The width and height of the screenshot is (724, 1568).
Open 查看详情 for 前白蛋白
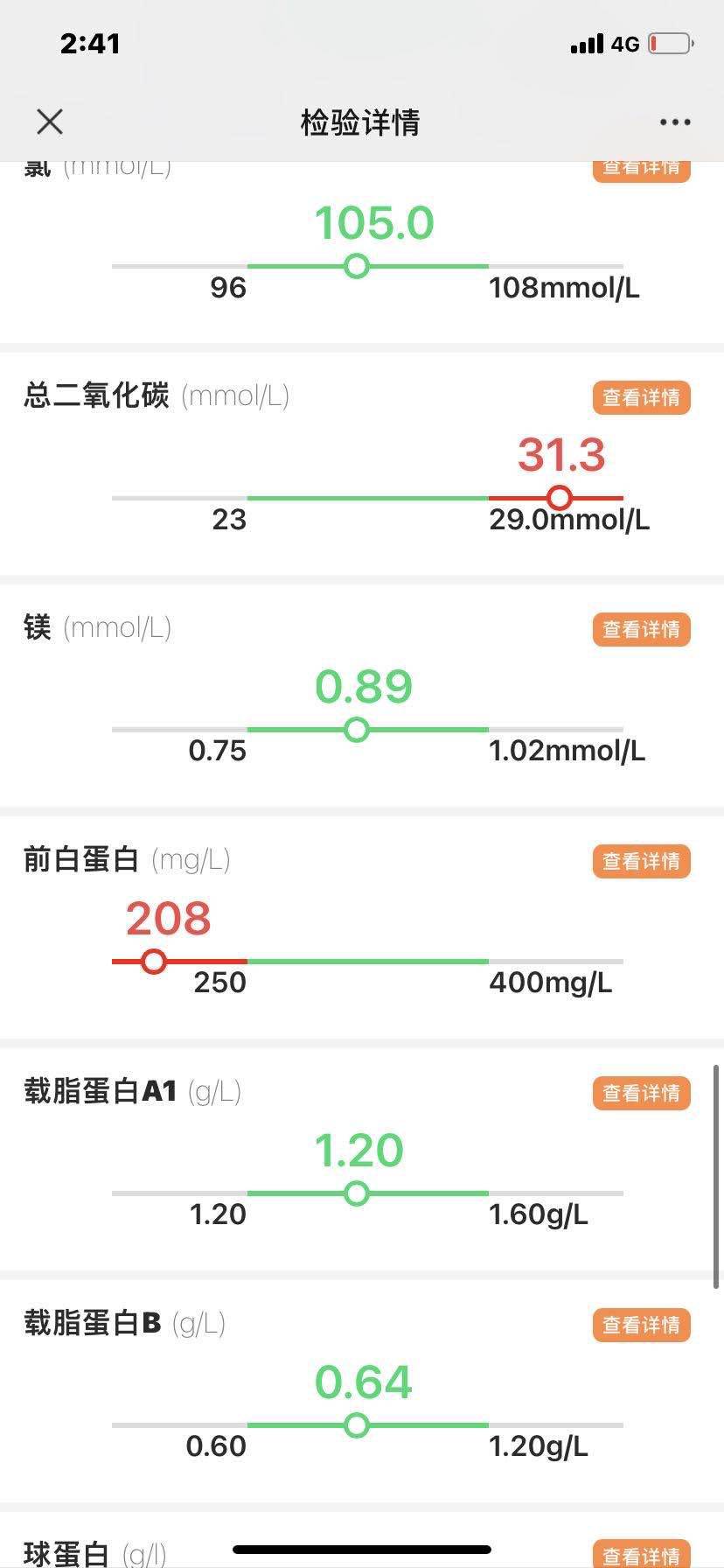pos(641,862)
